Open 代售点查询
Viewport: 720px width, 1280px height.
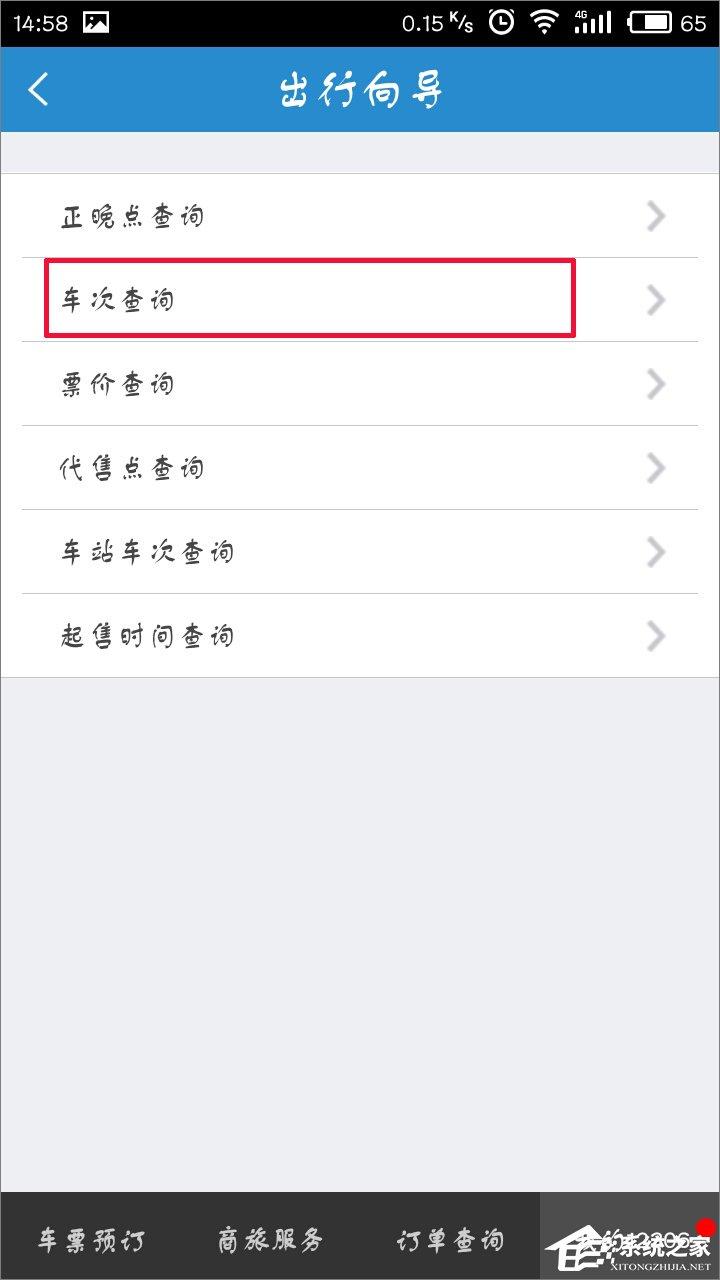click(360, 468)
